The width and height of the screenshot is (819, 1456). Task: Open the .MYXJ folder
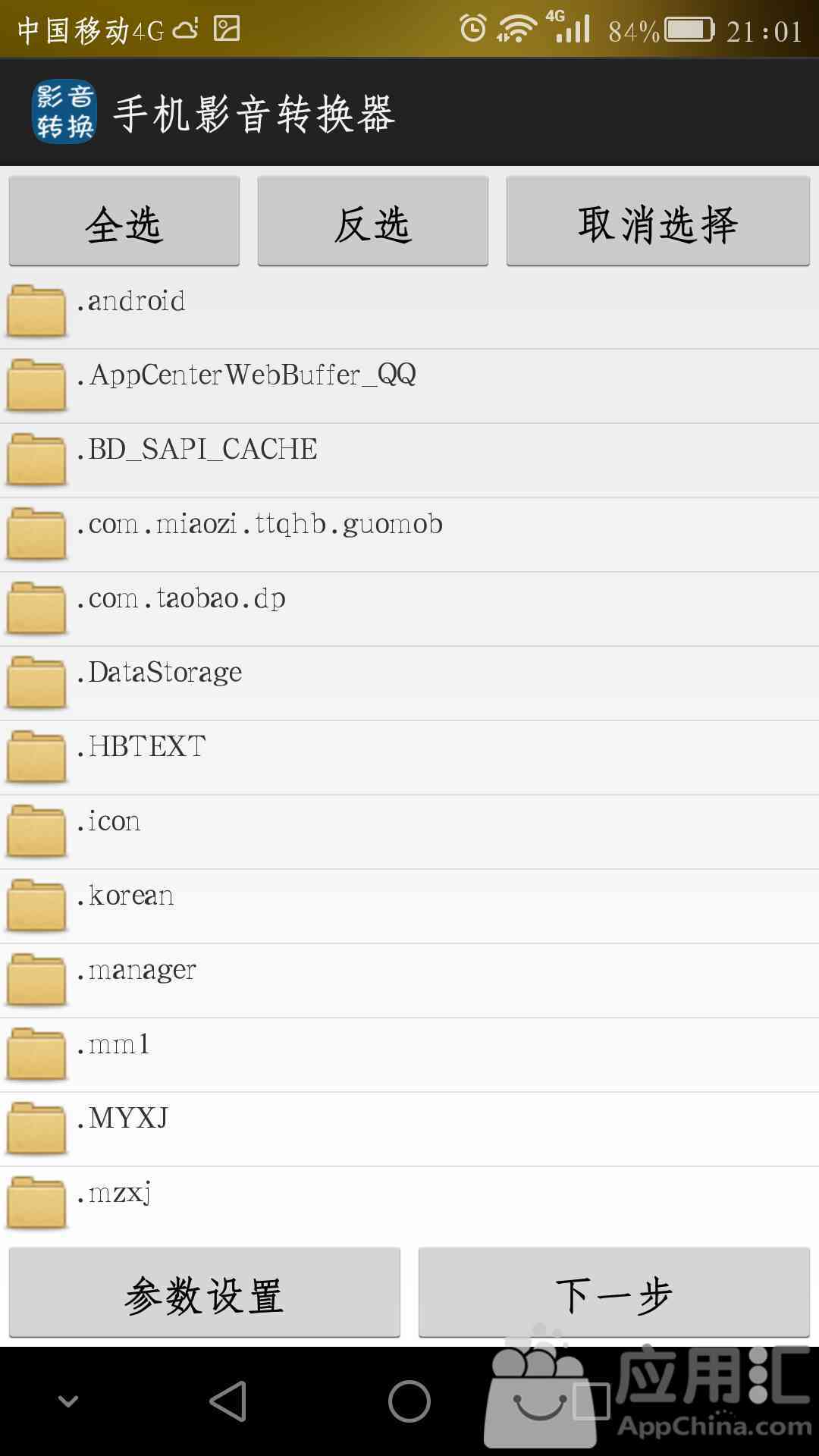409,1129
